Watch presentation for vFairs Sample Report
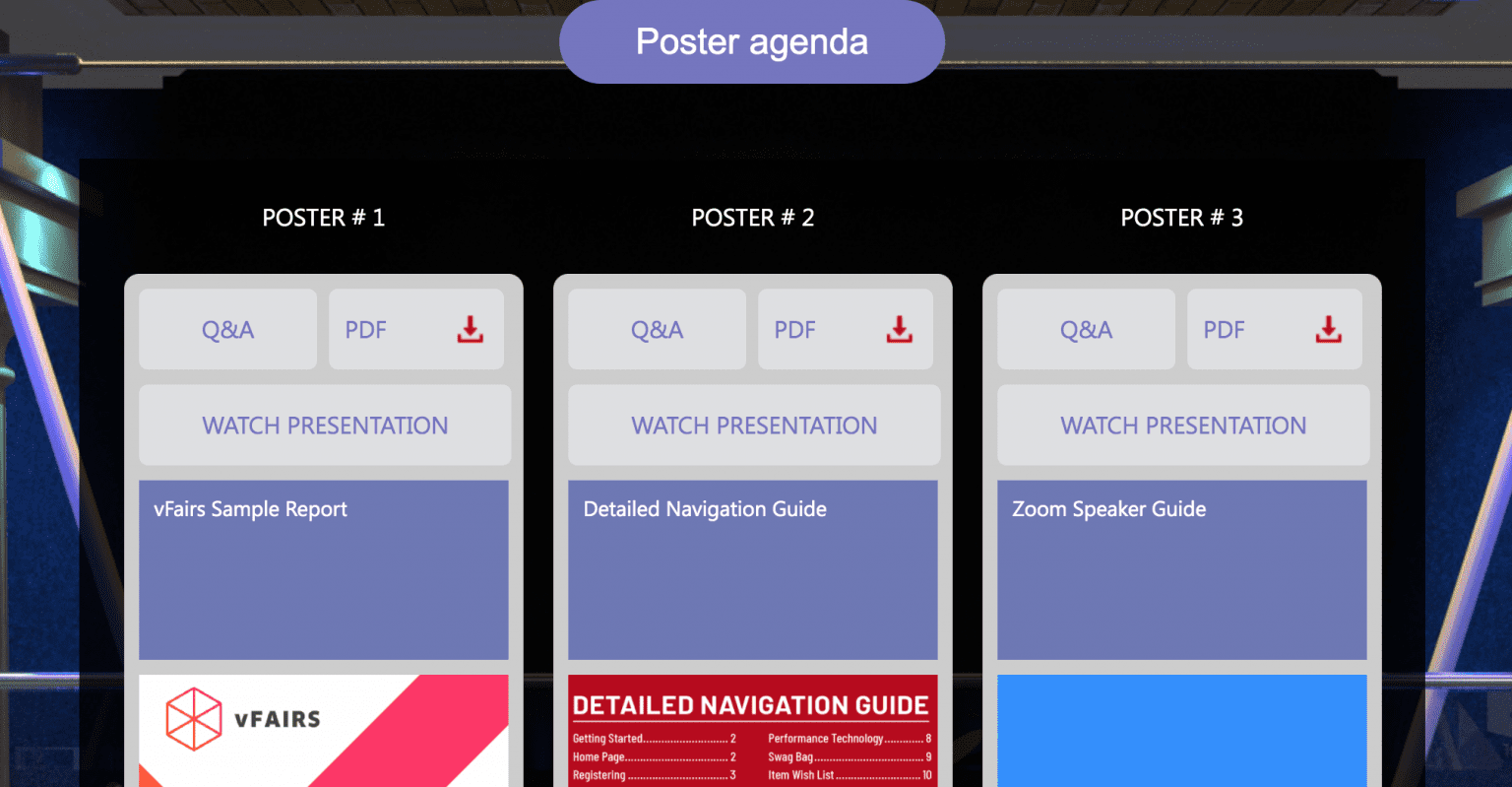Screen dimensions: 1512x787 tap(325, 426)
